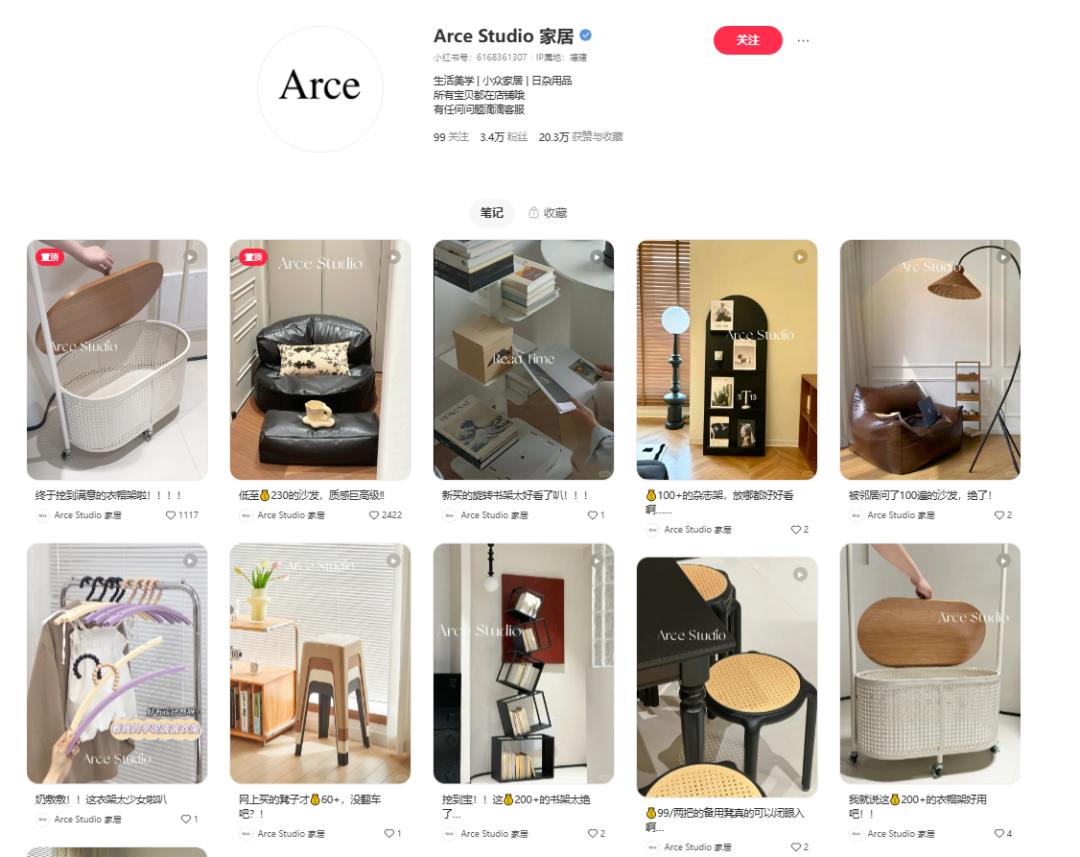Open the three-dot overflow menu

pyautogui.click(x=803, y=41)
